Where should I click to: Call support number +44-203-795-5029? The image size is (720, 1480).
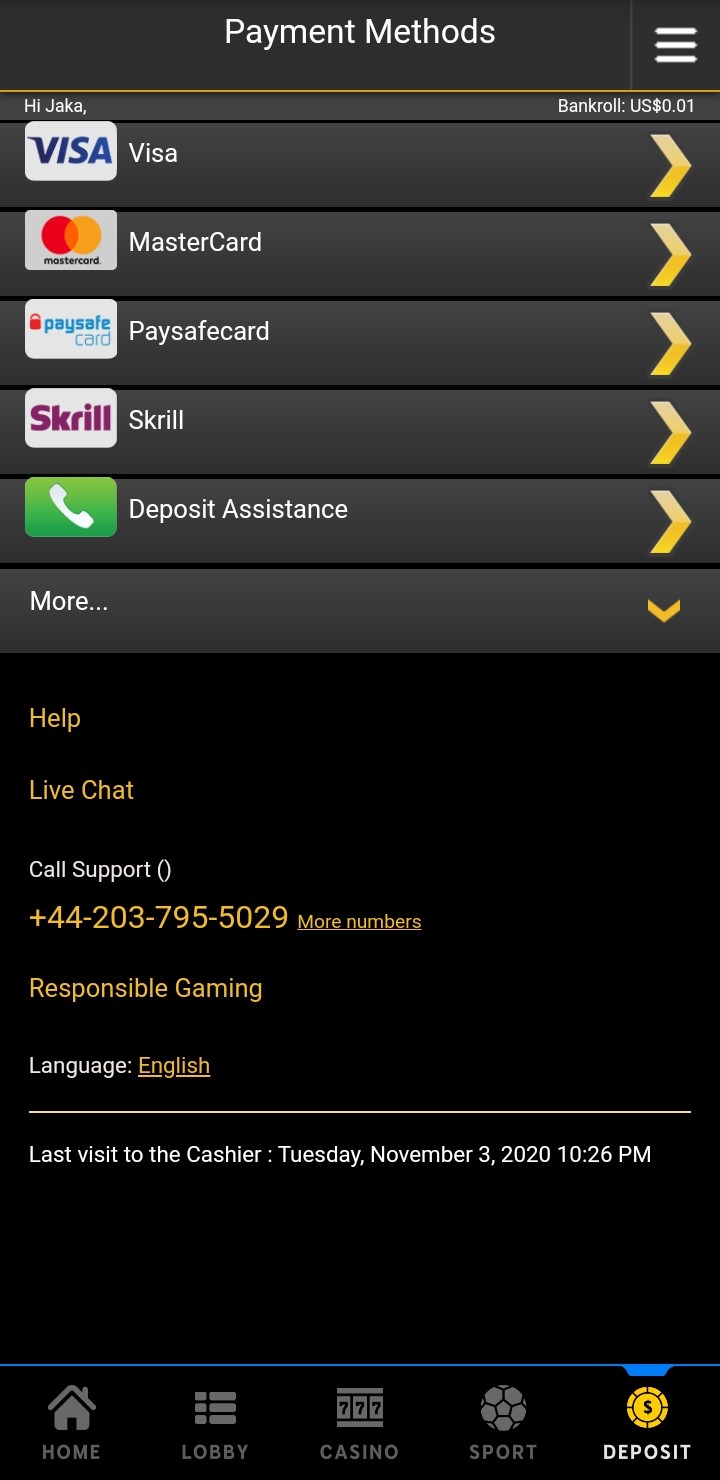[159, 918]
